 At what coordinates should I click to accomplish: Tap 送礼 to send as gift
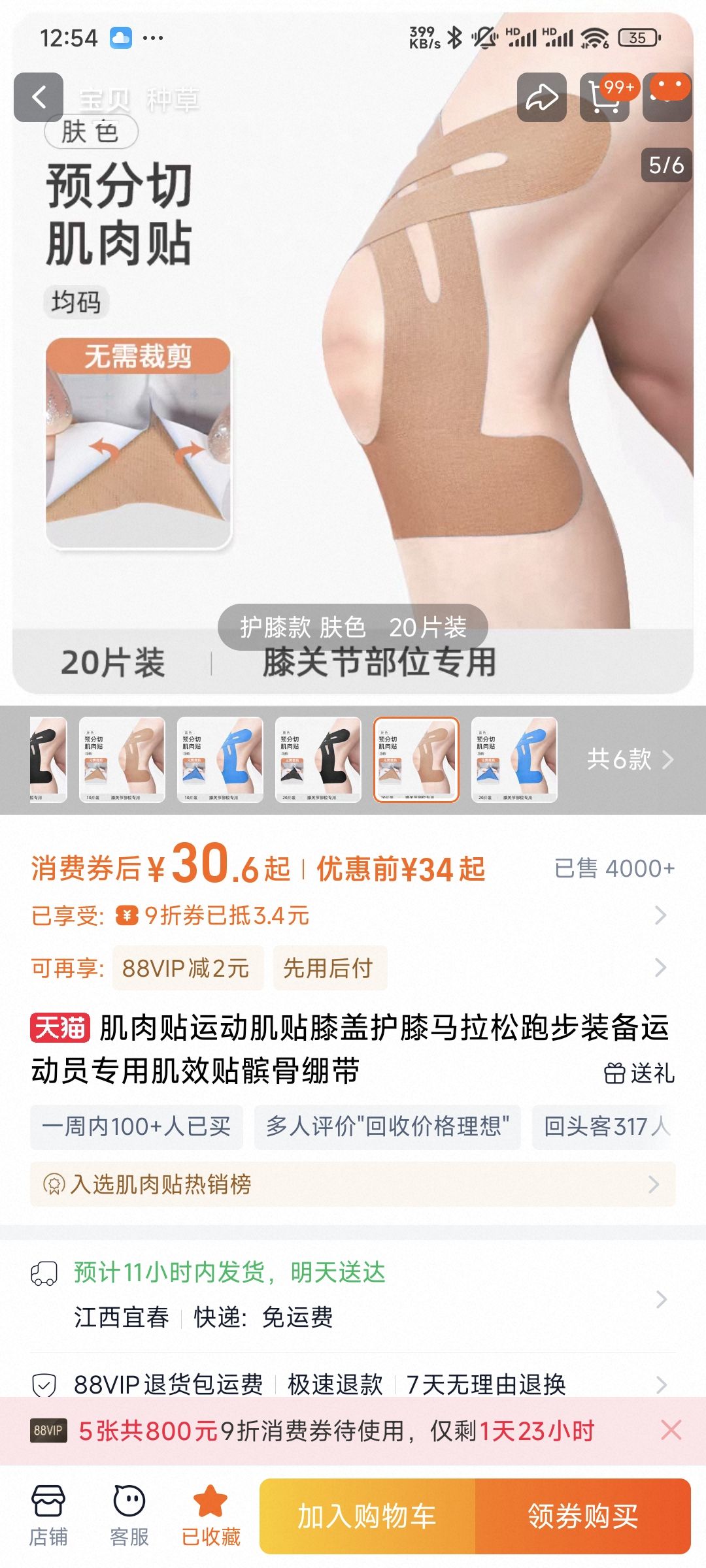pos(639,1073)
